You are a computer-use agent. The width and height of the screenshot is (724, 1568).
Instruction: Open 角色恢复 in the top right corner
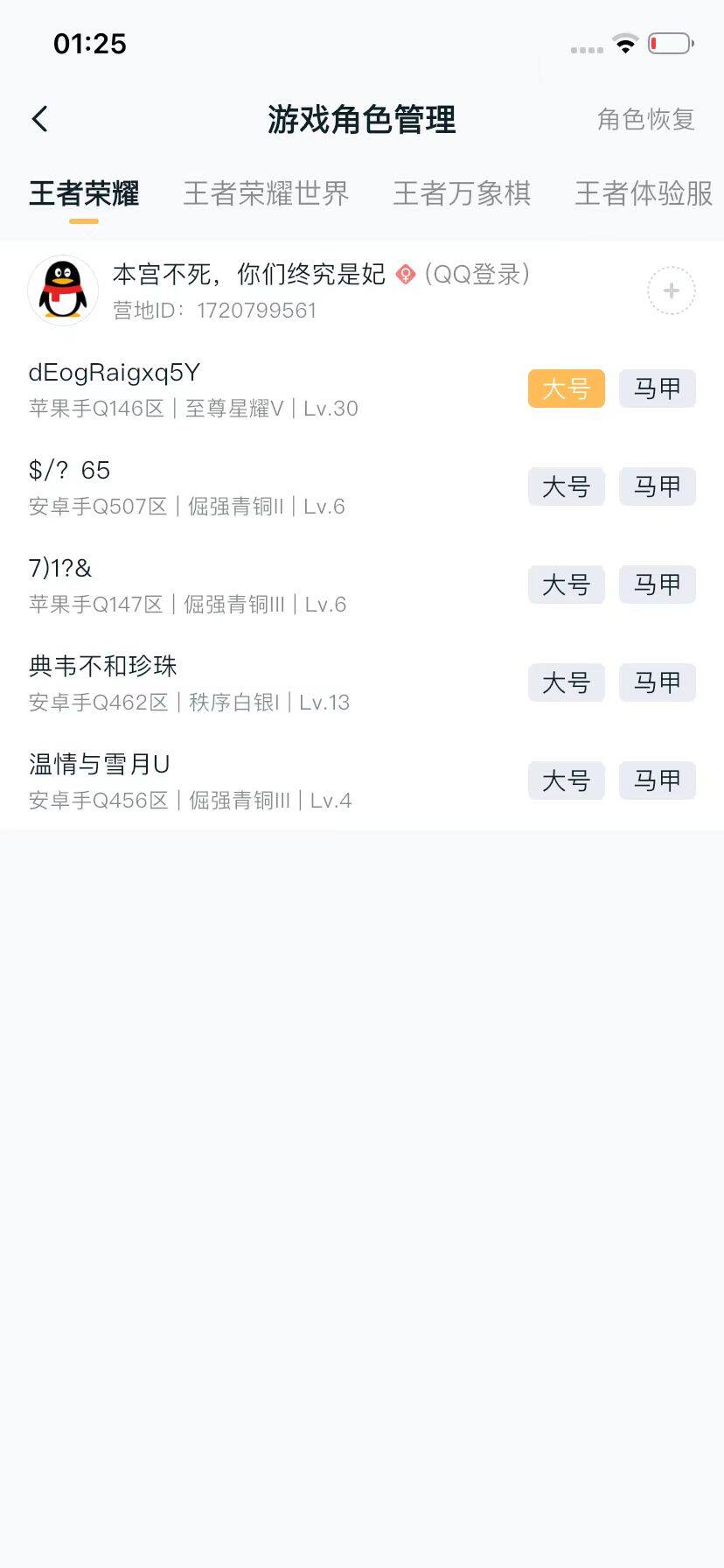(x=646, y=119)
